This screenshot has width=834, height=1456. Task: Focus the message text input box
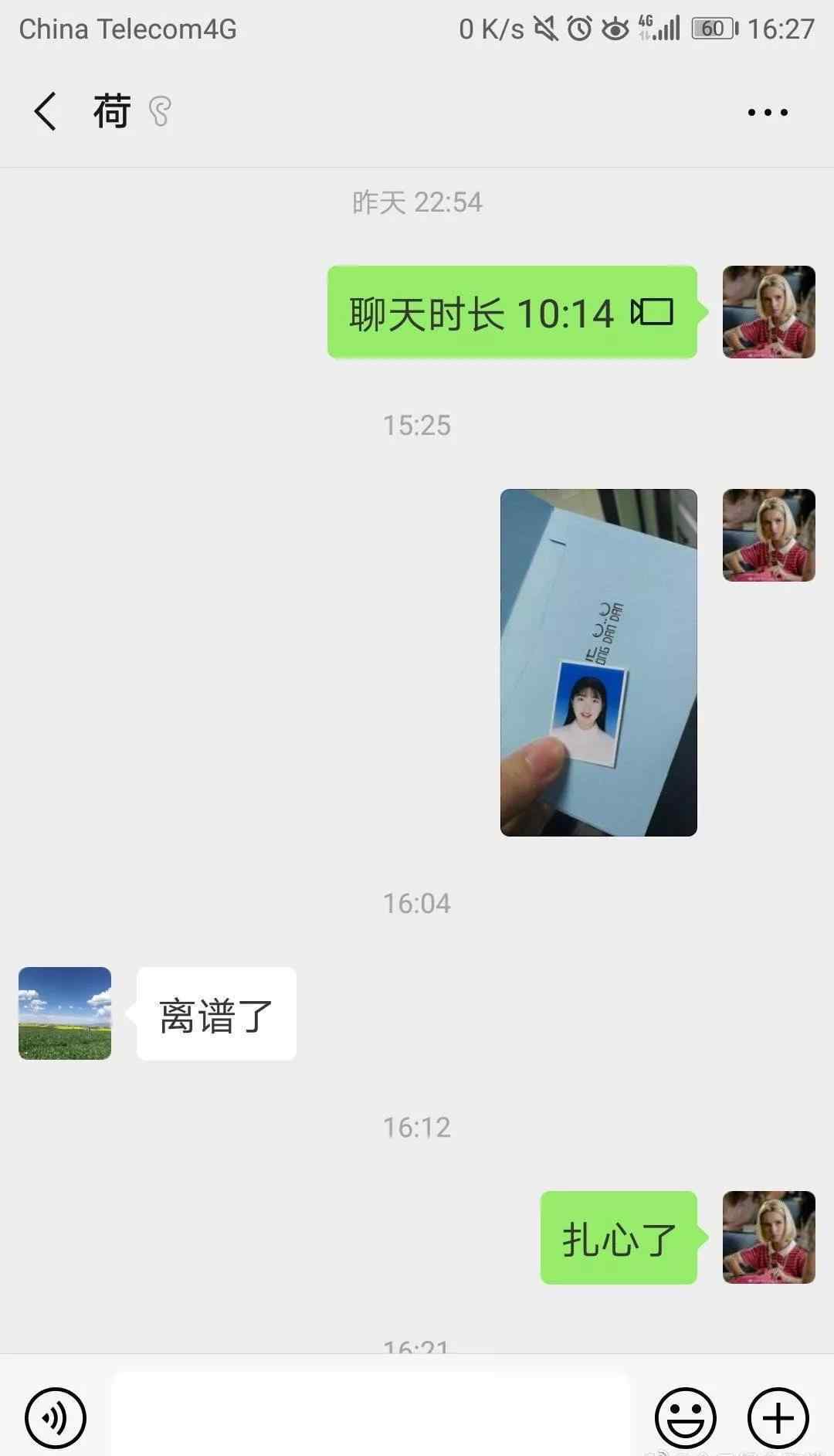click(x=371, y=1415)
